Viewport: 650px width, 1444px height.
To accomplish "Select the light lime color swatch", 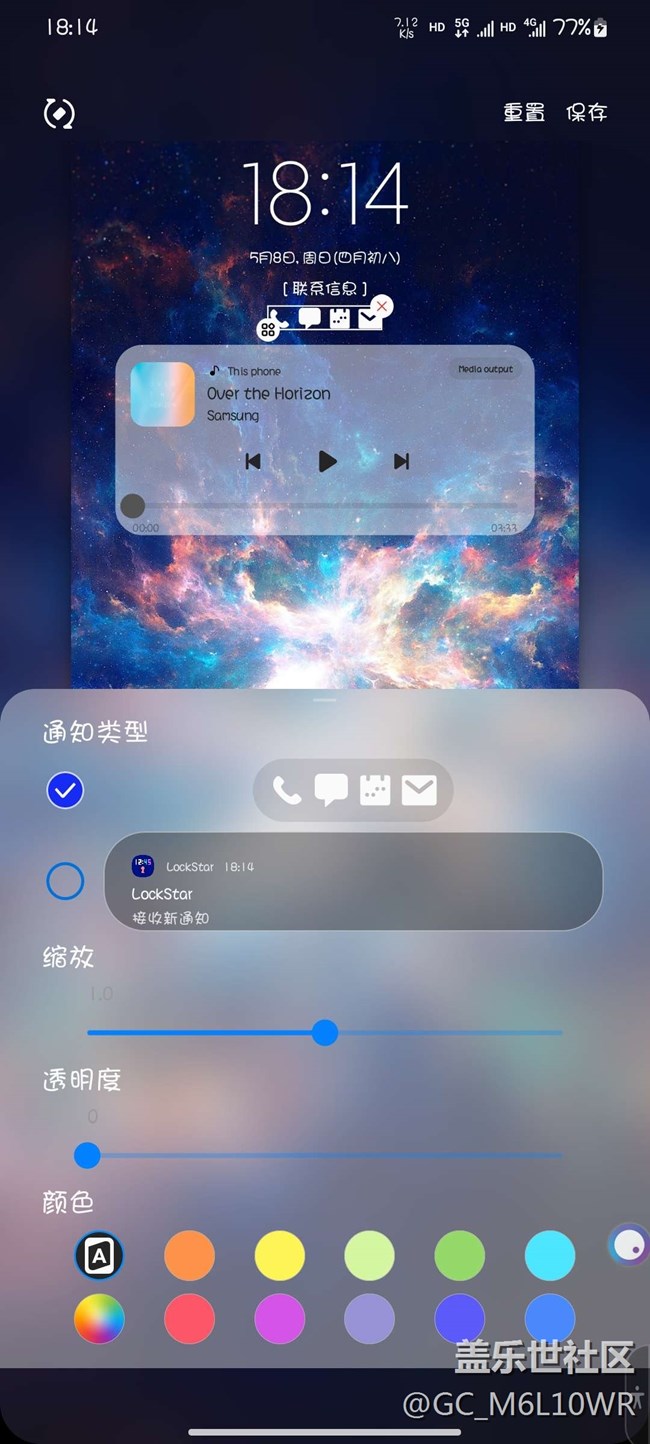I will tap(369, 1255).
